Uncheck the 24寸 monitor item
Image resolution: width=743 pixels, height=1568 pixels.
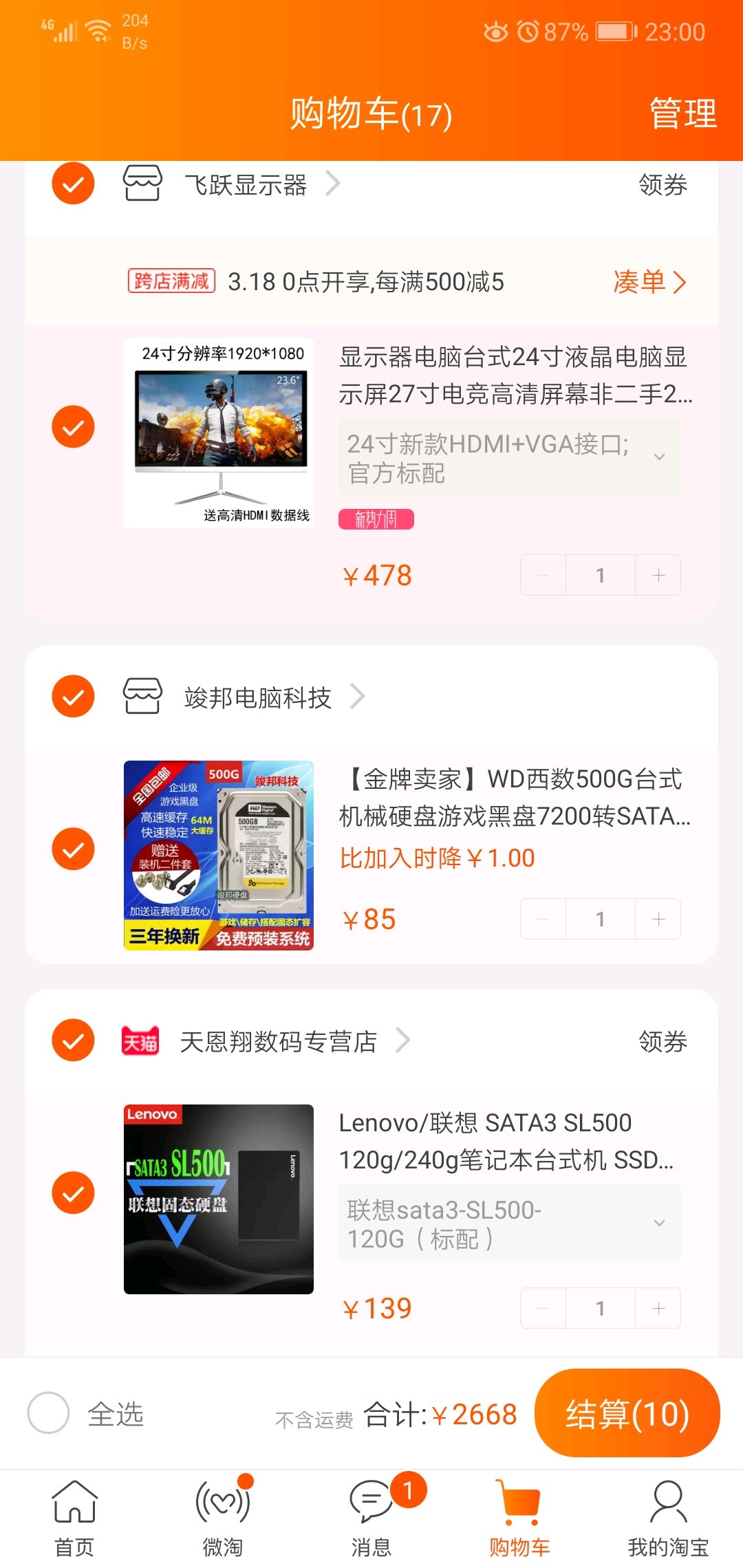73,426
